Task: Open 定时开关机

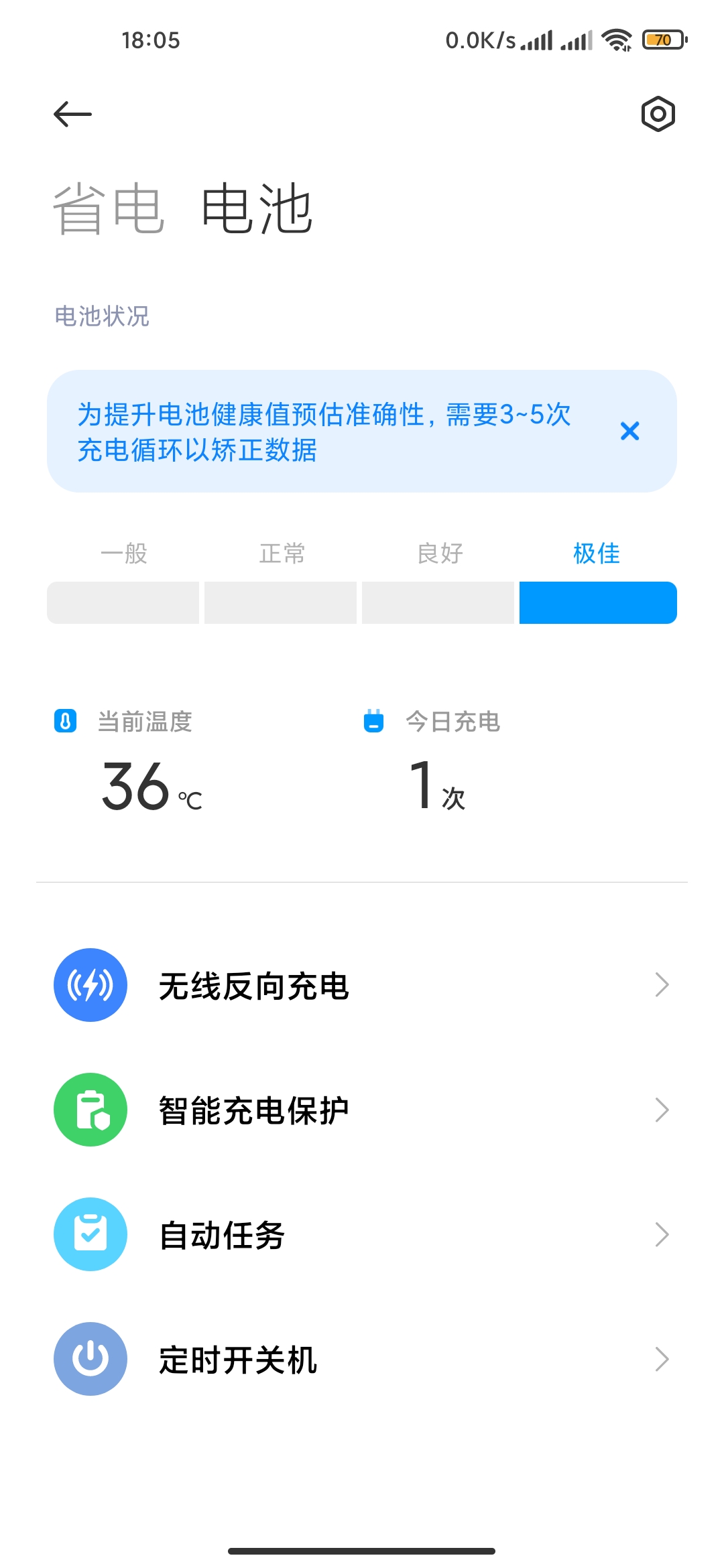Action: pyautogui.click(x=362, y=1359)
